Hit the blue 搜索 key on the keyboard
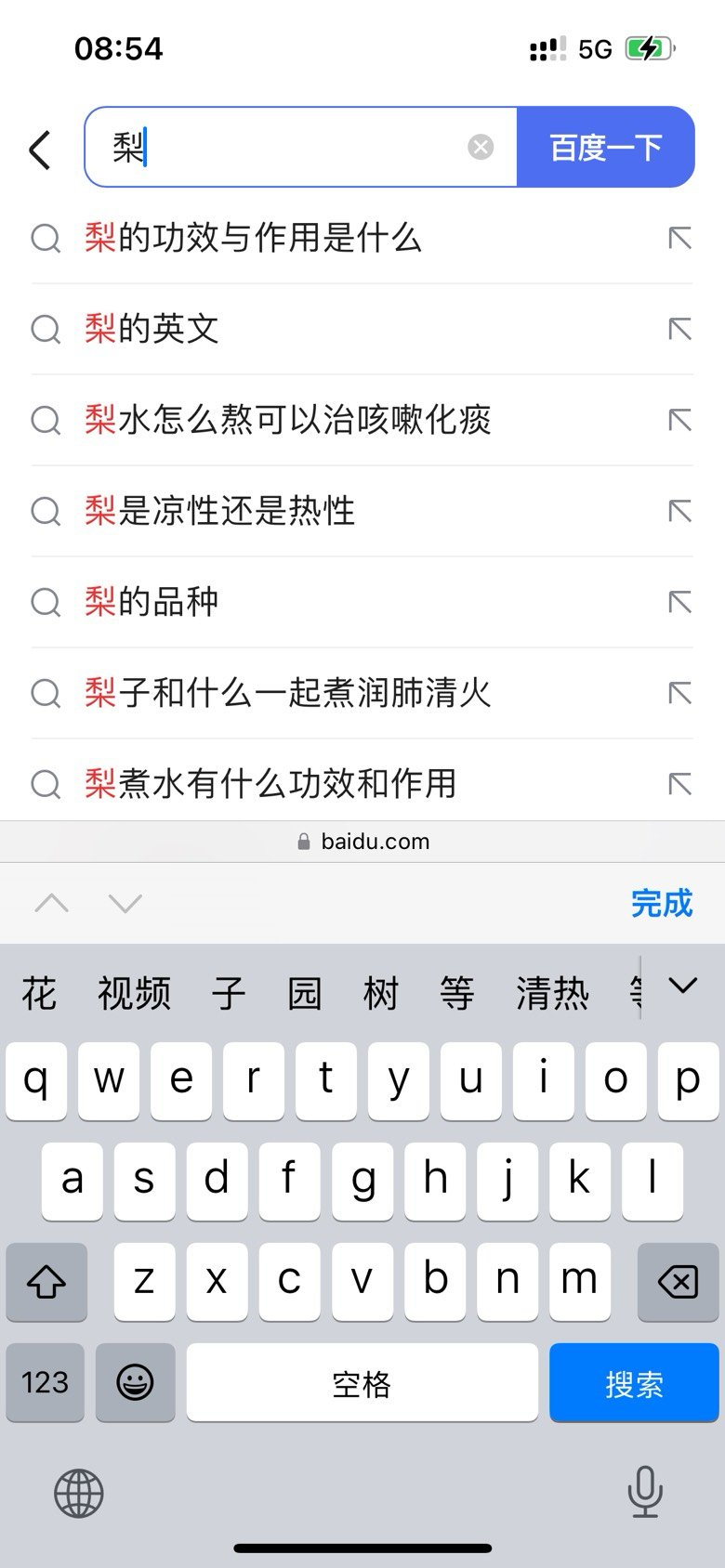 tap(634, 1382)
